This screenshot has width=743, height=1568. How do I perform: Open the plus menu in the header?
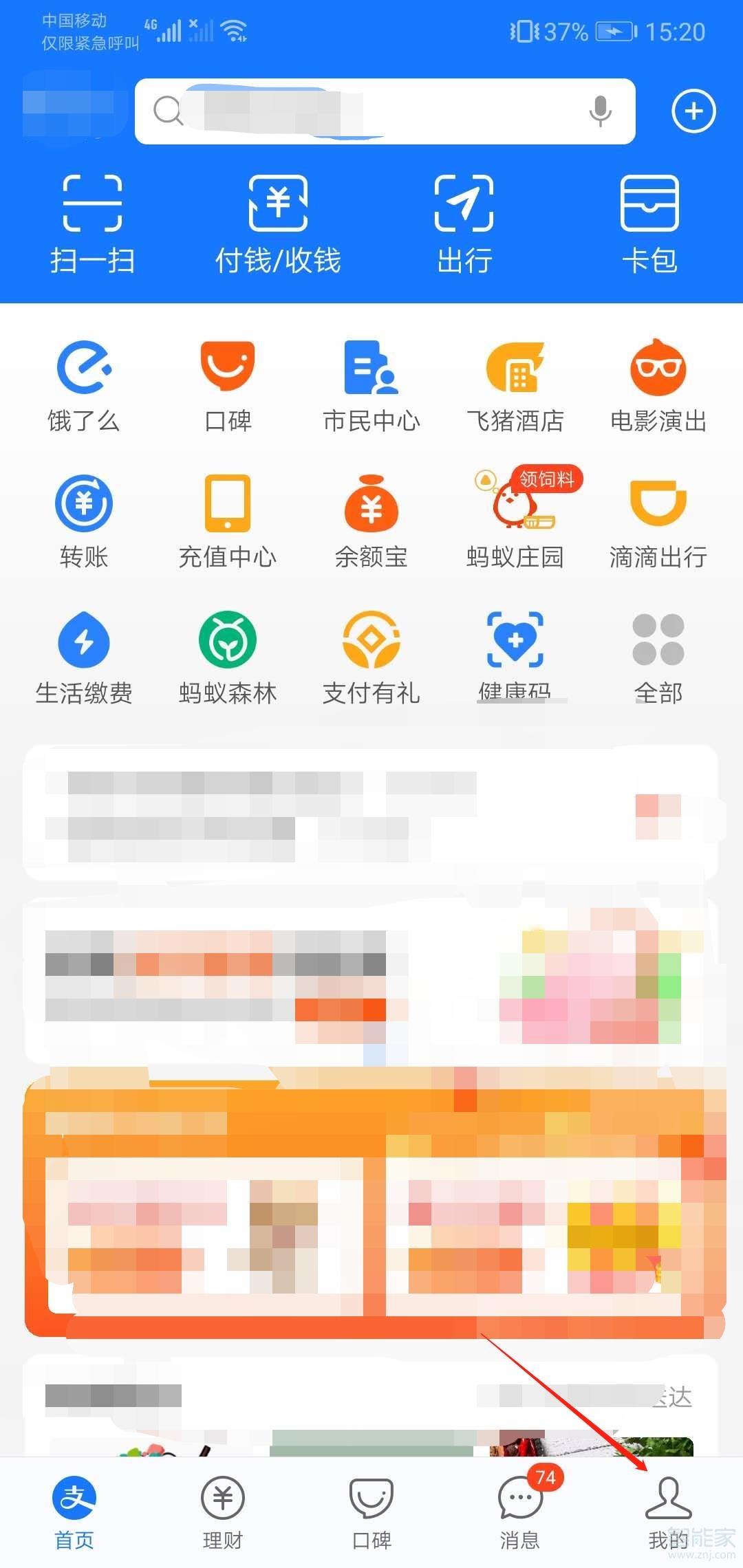click(693, 111)
